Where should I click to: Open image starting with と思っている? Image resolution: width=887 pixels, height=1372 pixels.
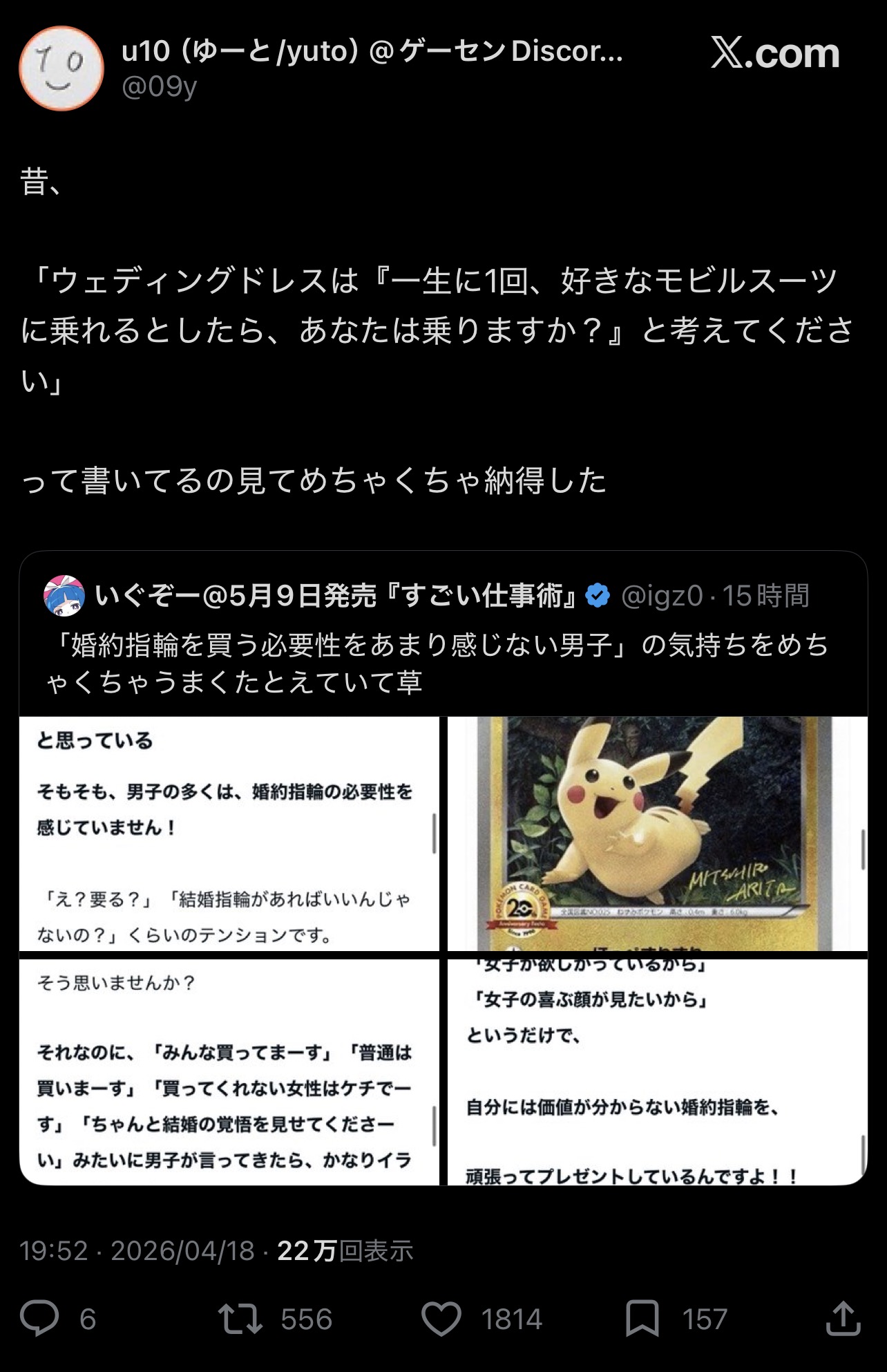229,833
